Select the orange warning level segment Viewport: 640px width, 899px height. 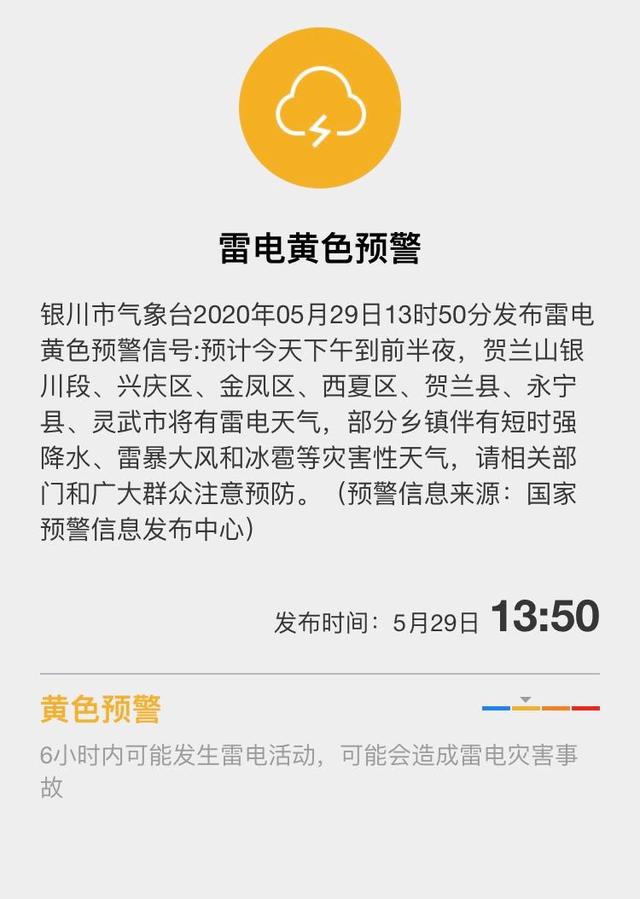[x=556, y=708]
